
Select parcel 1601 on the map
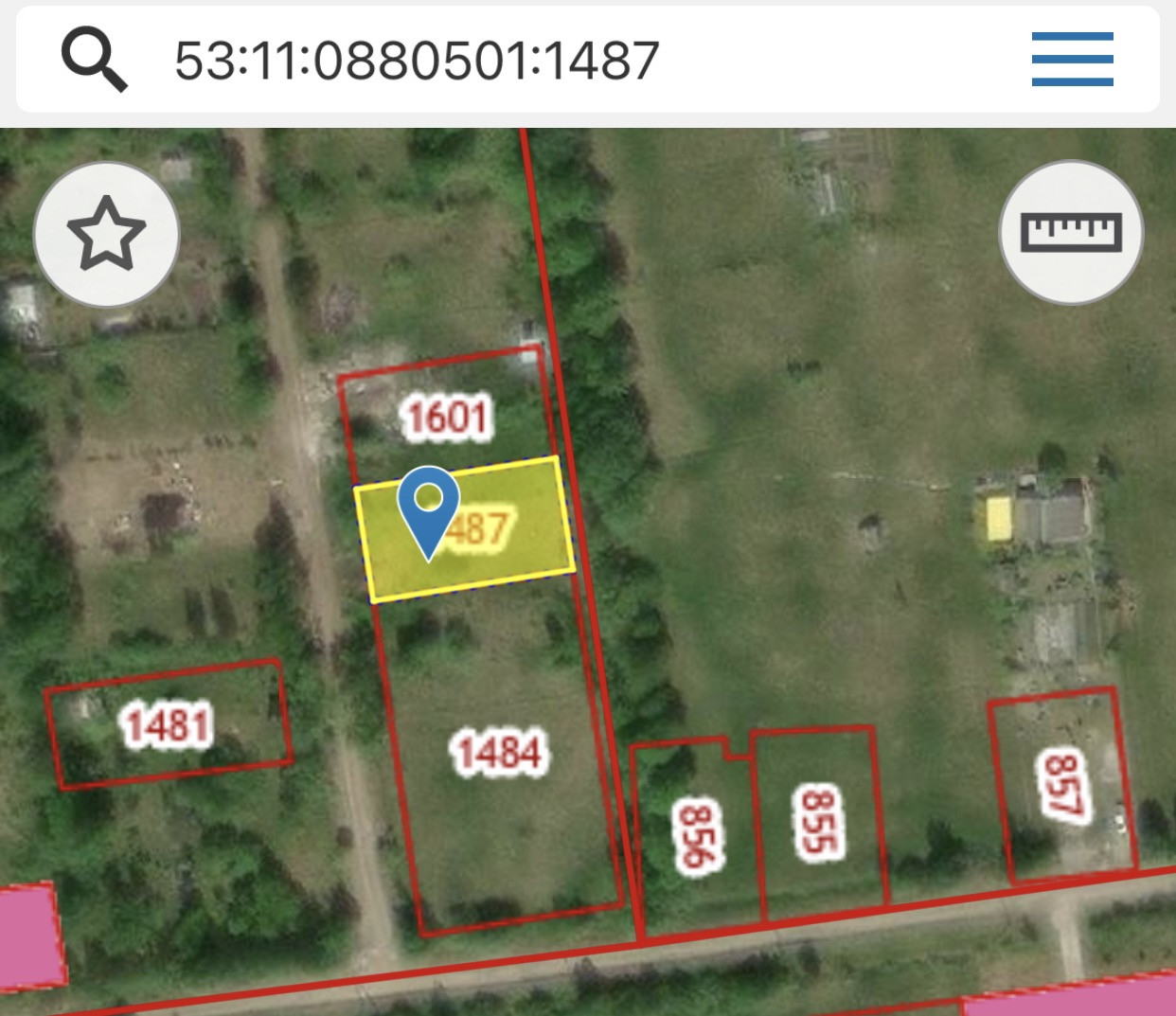(446, 417)
